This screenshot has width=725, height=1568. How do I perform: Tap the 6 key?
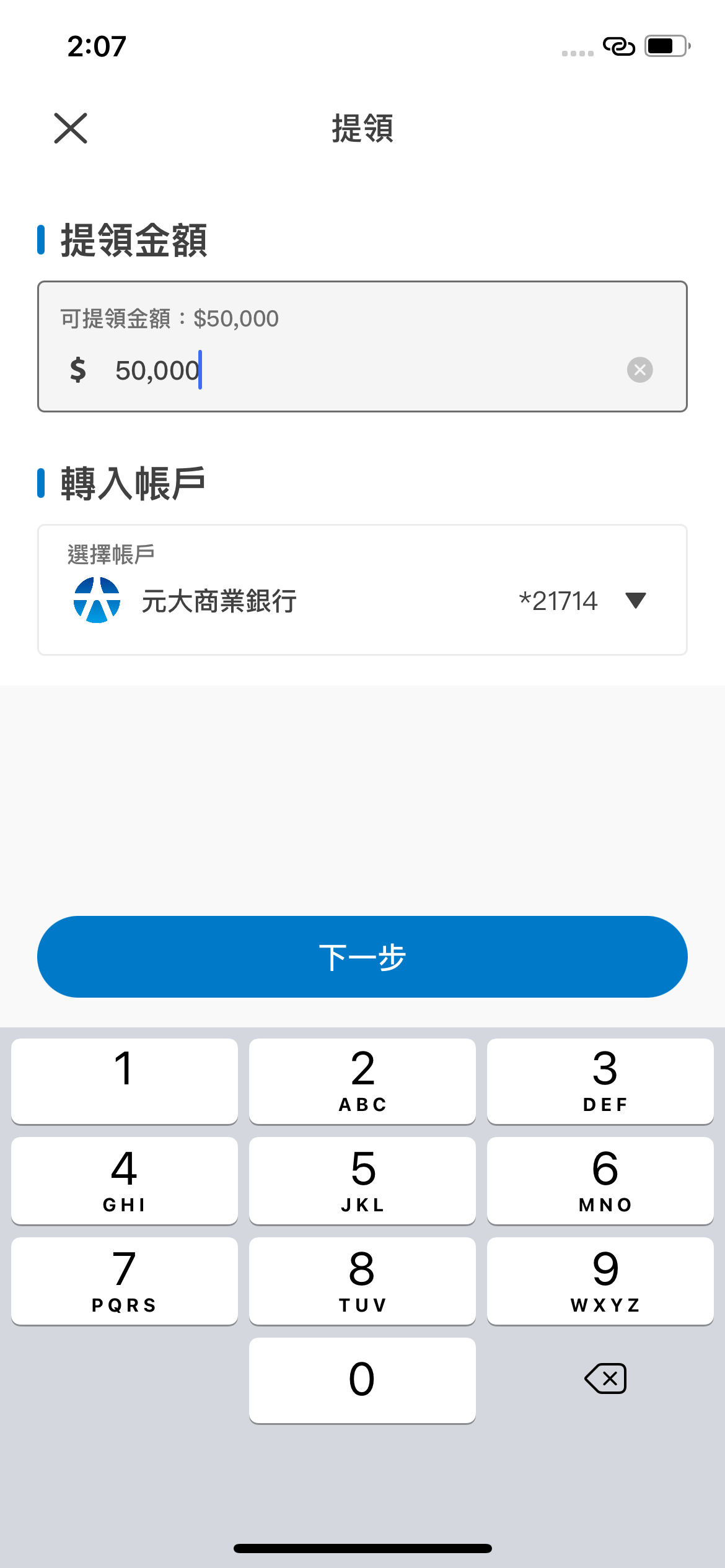pyautogui.click(x=600, y=1180)
